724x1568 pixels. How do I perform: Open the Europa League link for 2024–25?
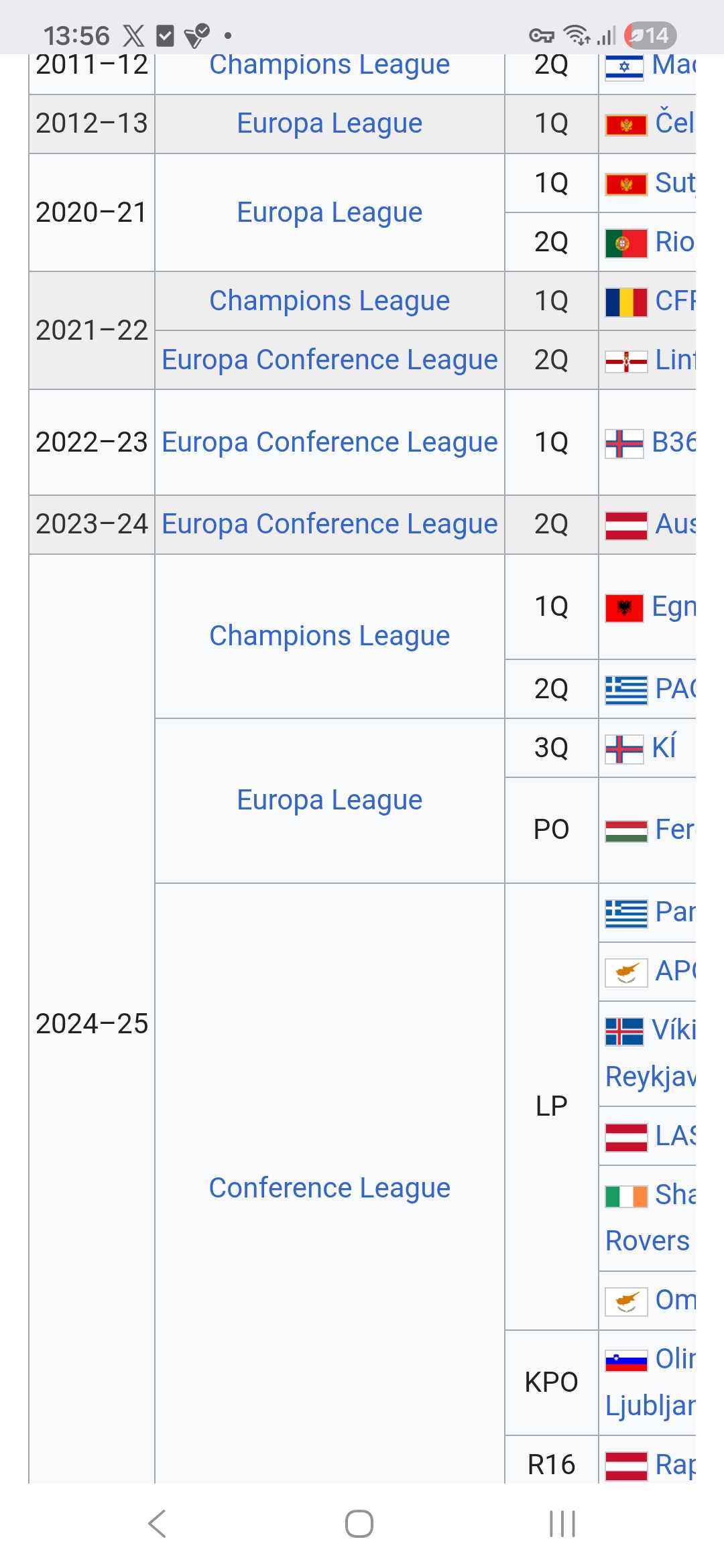coord(329,800)
